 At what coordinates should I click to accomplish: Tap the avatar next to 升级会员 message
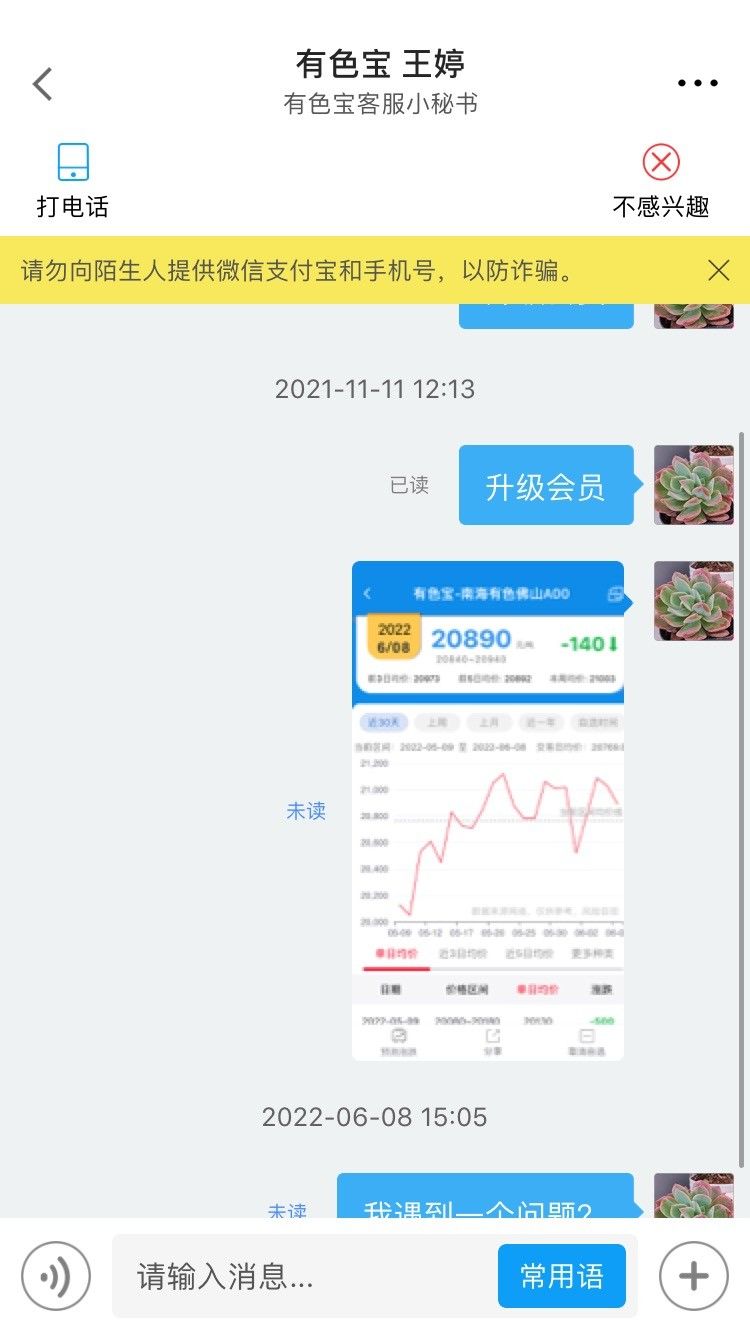click(694, 485)
